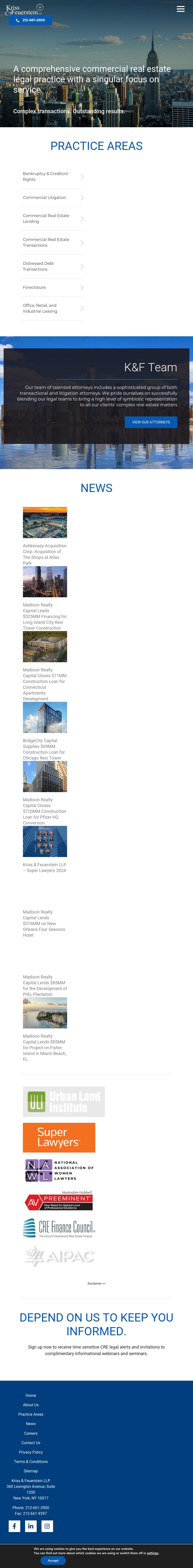Open Commercial Real Estate Lending
The width and height of the screenshot is (193, 1568).
click(x=52, y=218)
